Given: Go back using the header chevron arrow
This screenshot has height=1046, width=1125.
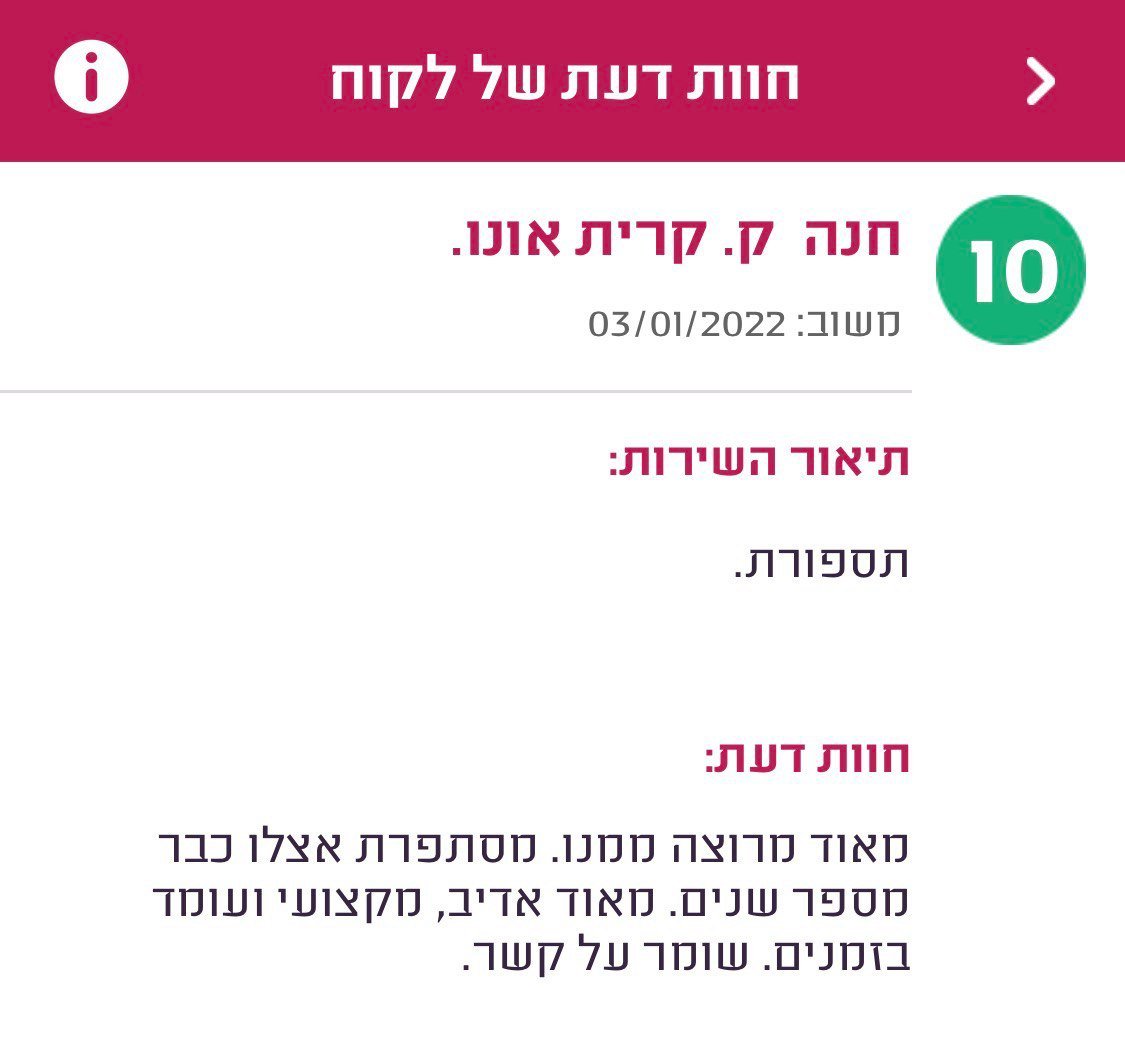Looking at the screenshot, I should tap(1041, 82).
